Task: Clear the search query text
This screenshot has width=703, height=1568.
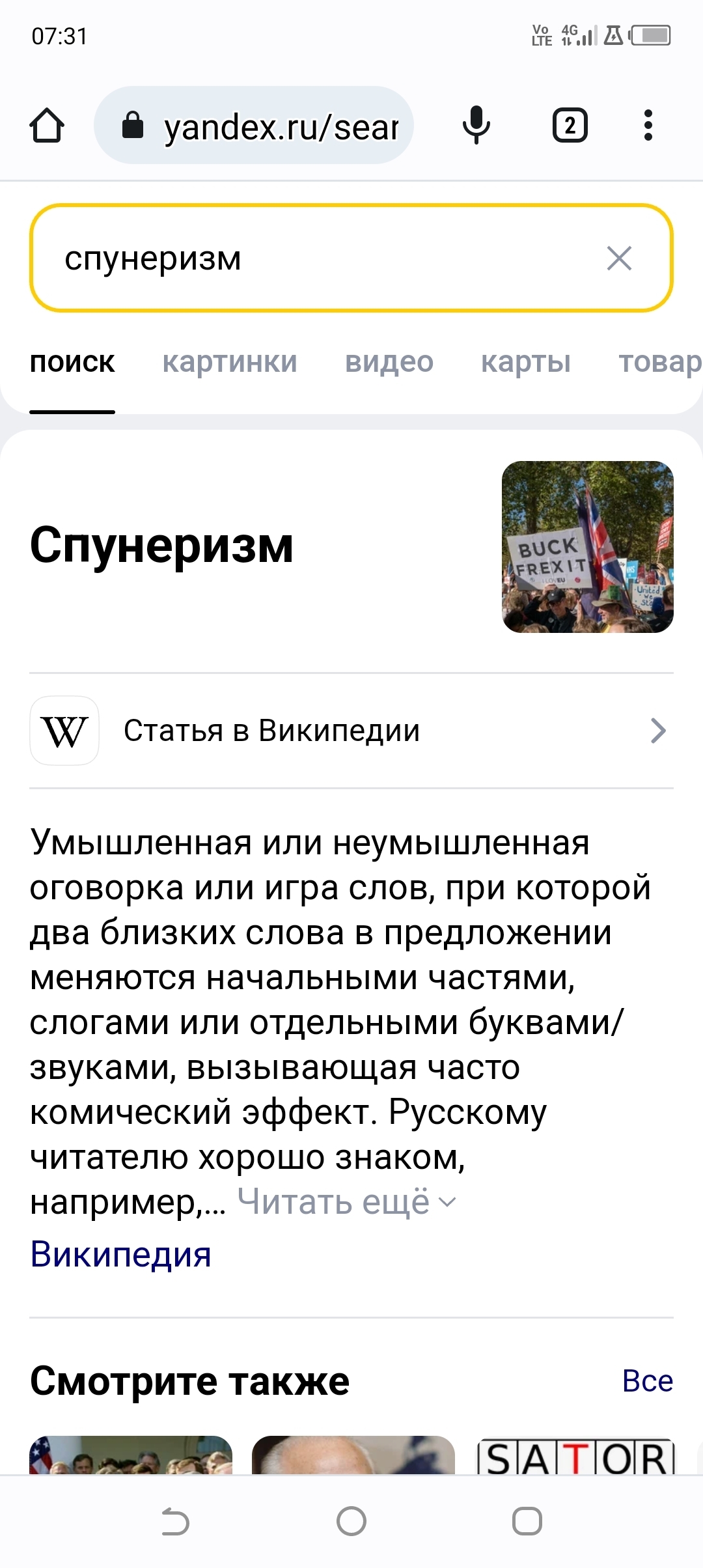Action: [619, 259]
